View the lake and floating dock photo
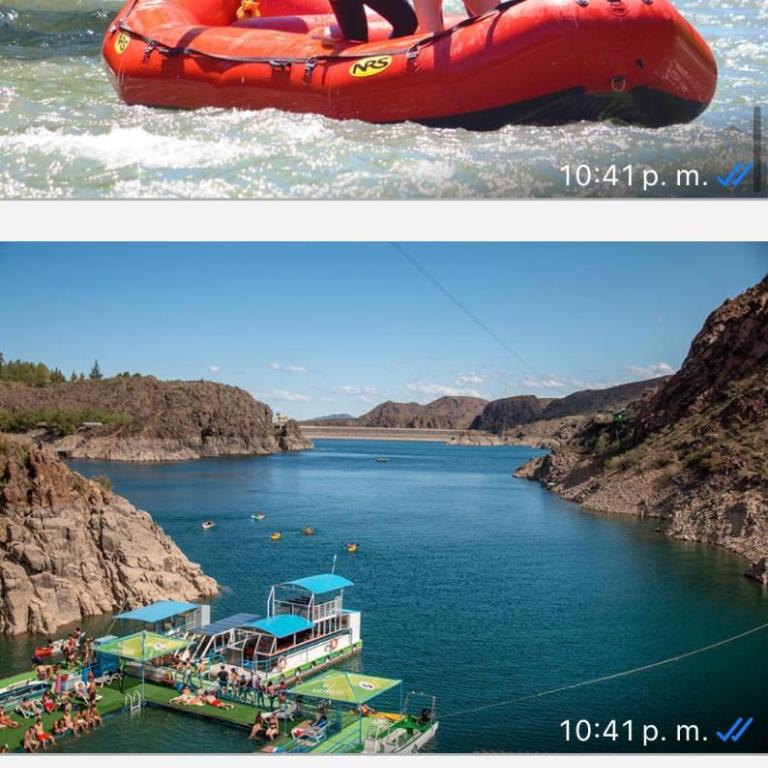768x768 pixels. click(384, 497)
